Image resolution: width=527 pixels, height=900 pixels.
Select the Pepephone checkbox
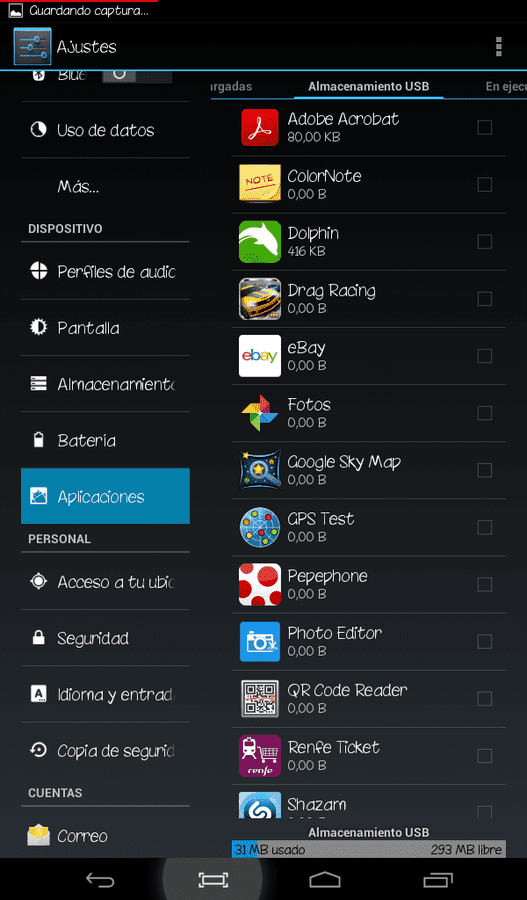coord(485,584)
